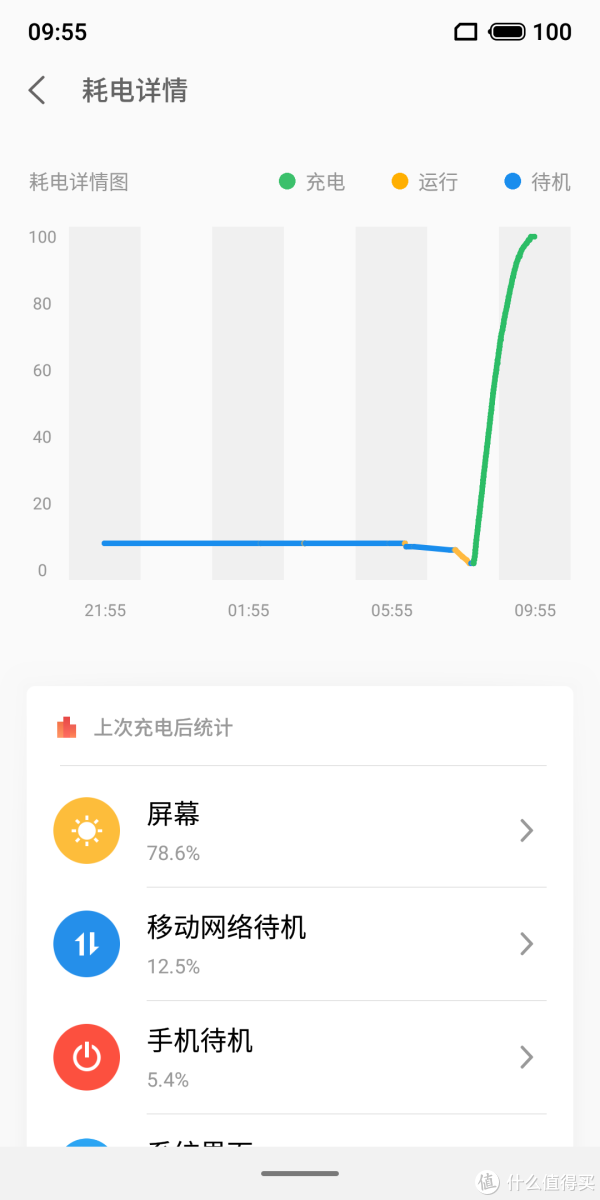Viewport: 600px width, 1200px height.
Task: Open the 屏幕 power usage details
Action: point(300,831)
